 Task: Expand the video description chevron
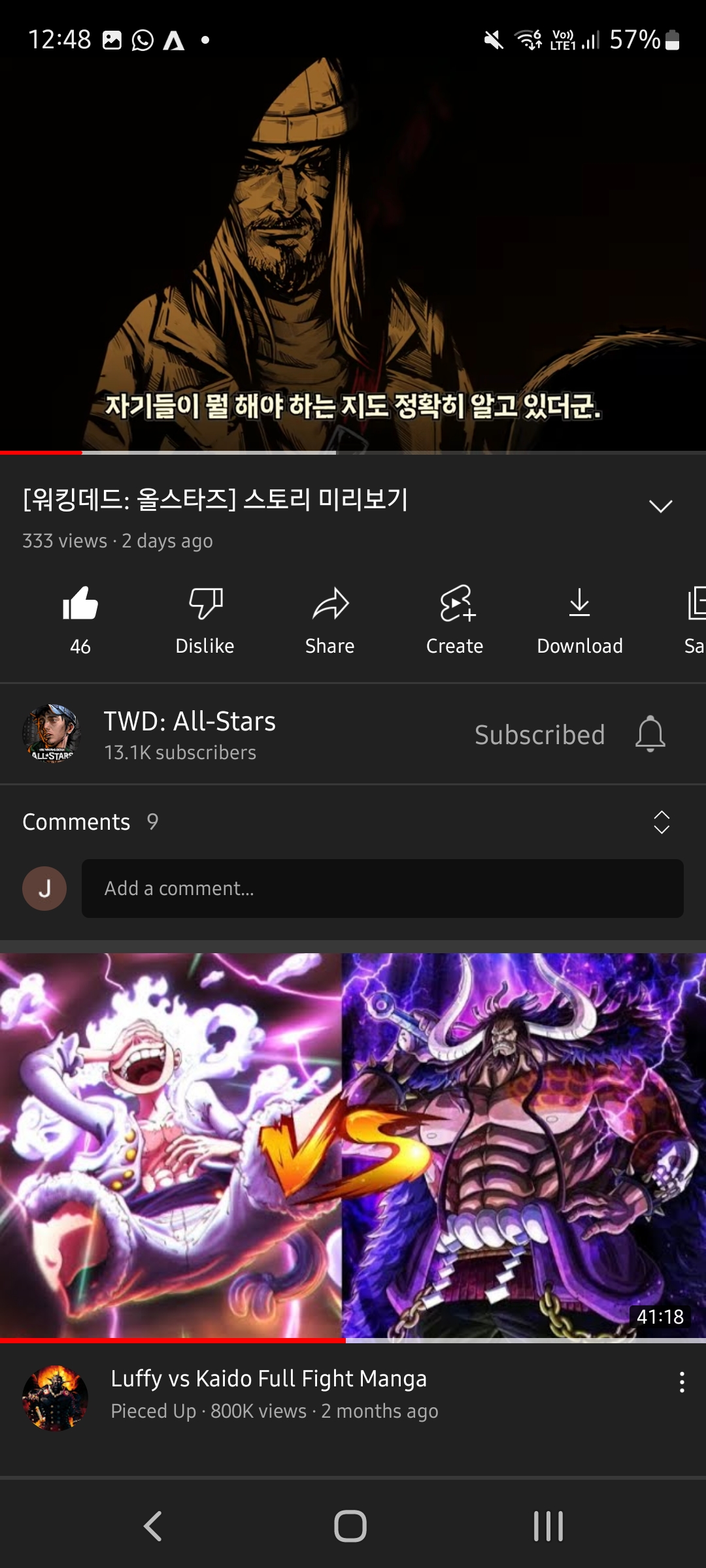tap(660, 506)
